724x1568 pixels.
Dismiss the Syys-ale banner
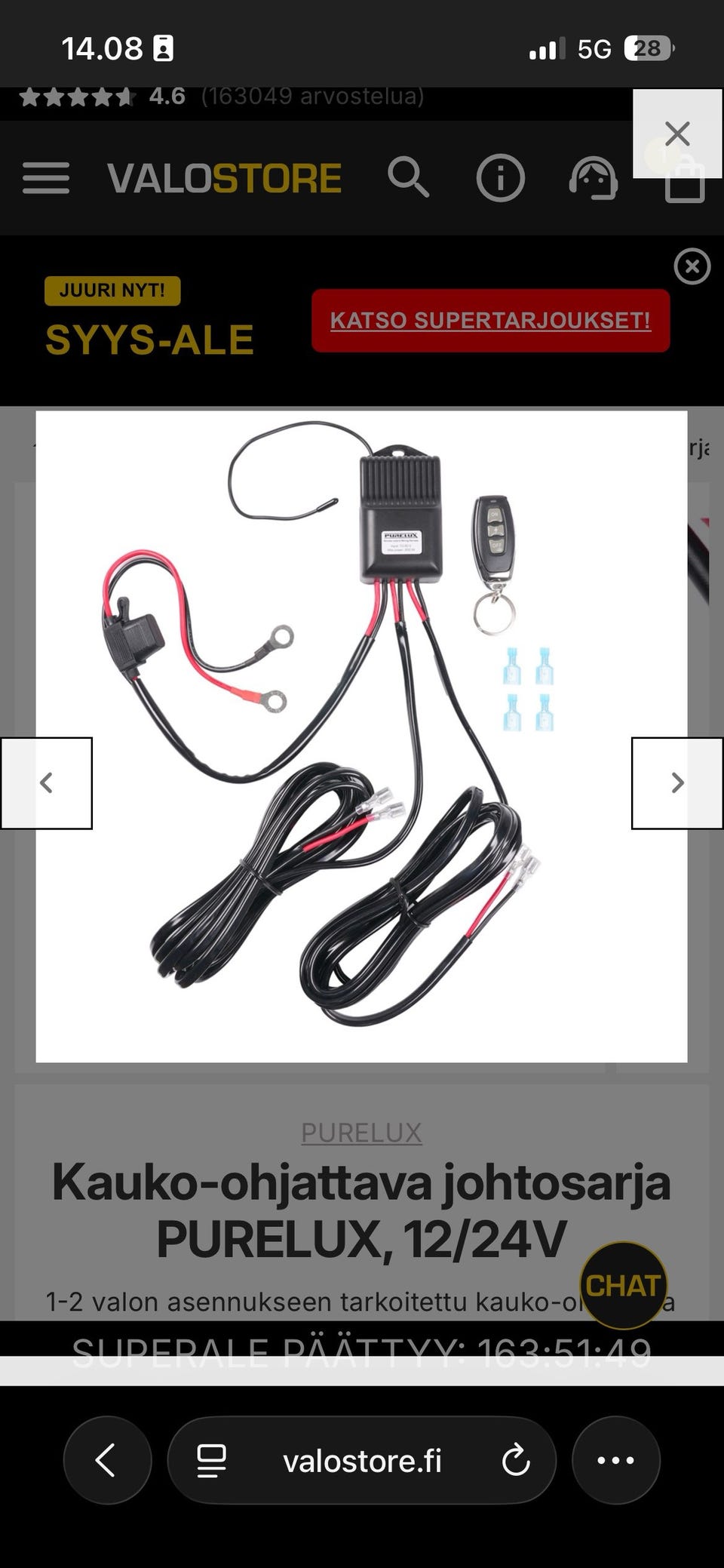(x=692, y=266)
